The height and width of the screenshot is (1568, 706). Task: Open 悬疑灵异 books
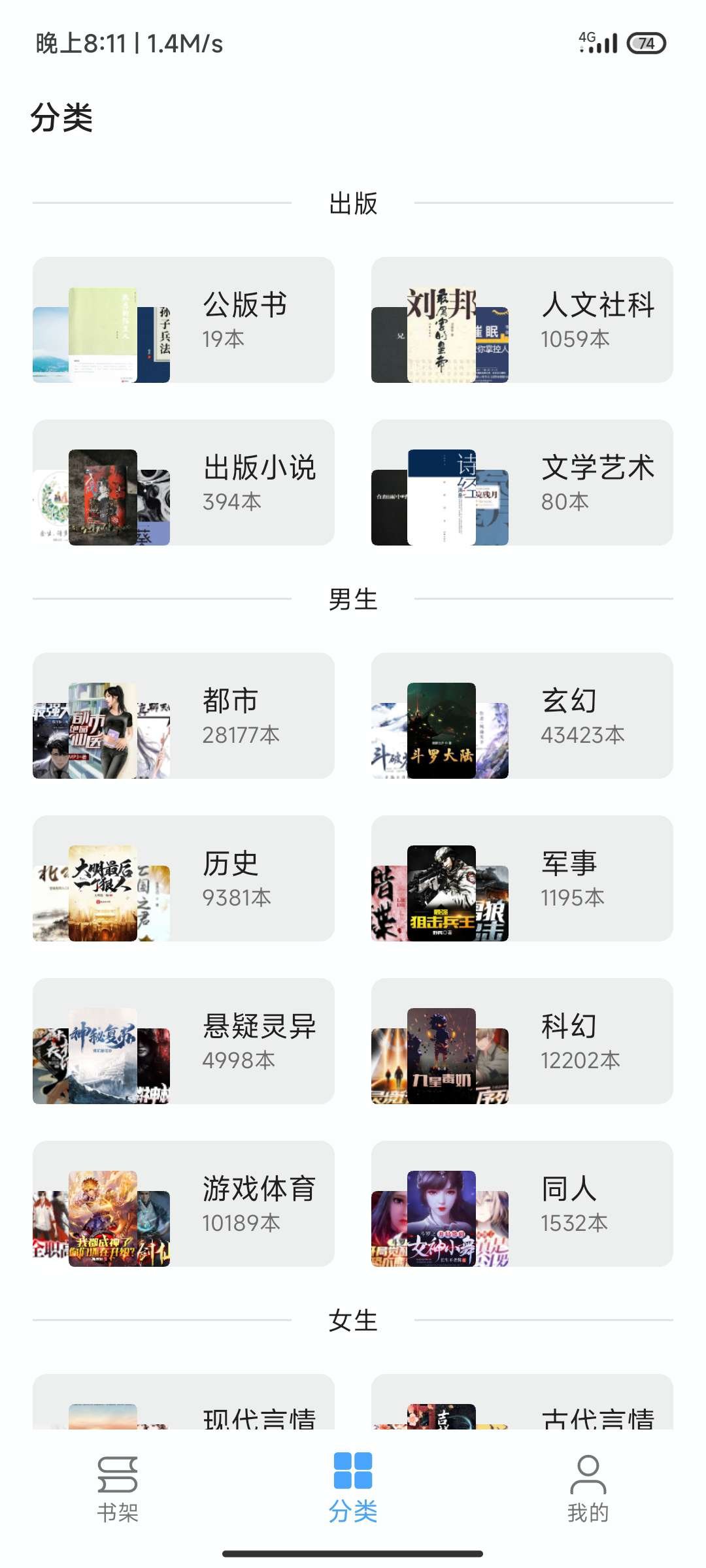tap(183, 1041)
